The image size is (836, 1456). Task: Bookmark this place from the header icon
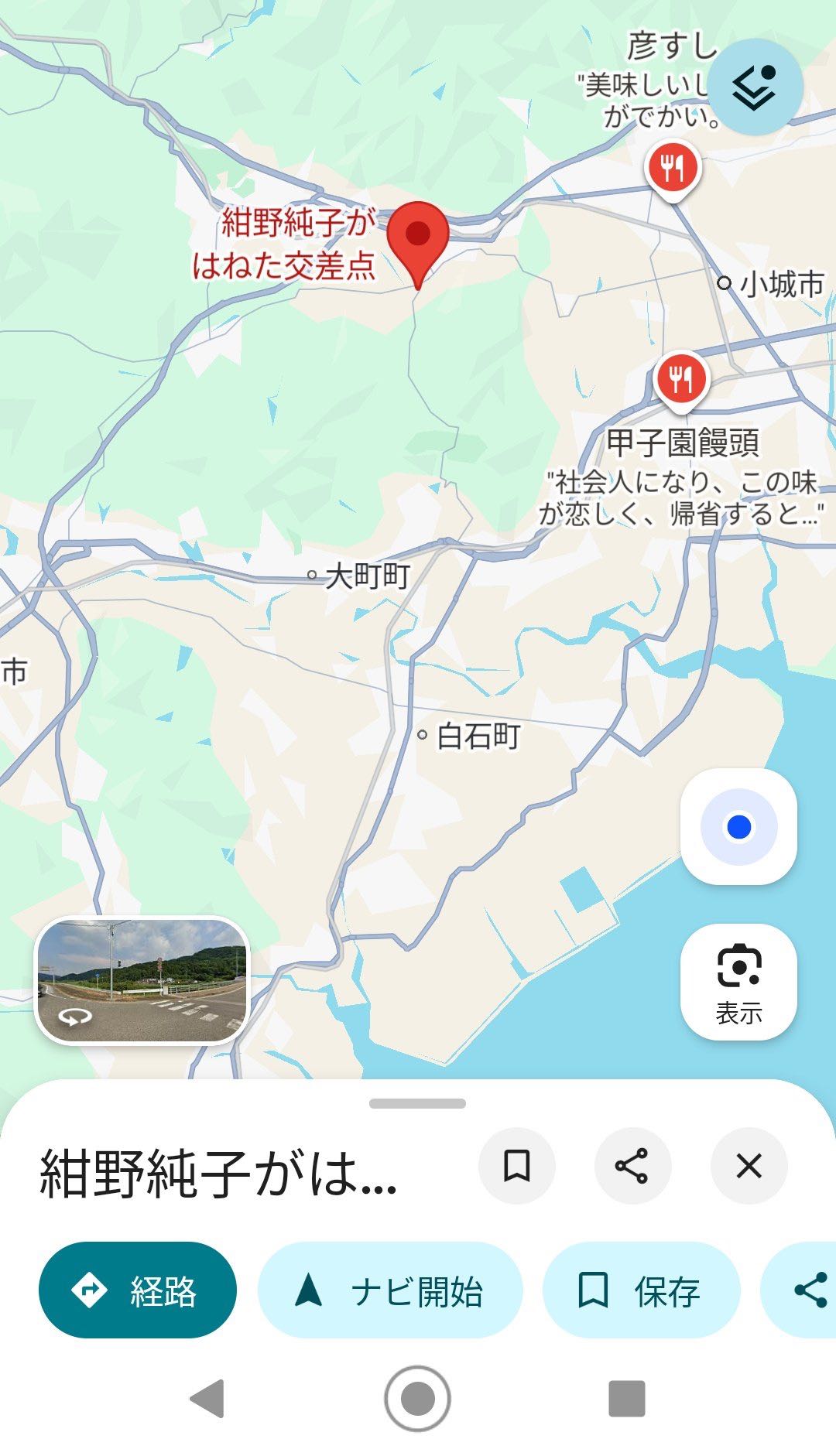[516, 1166]
